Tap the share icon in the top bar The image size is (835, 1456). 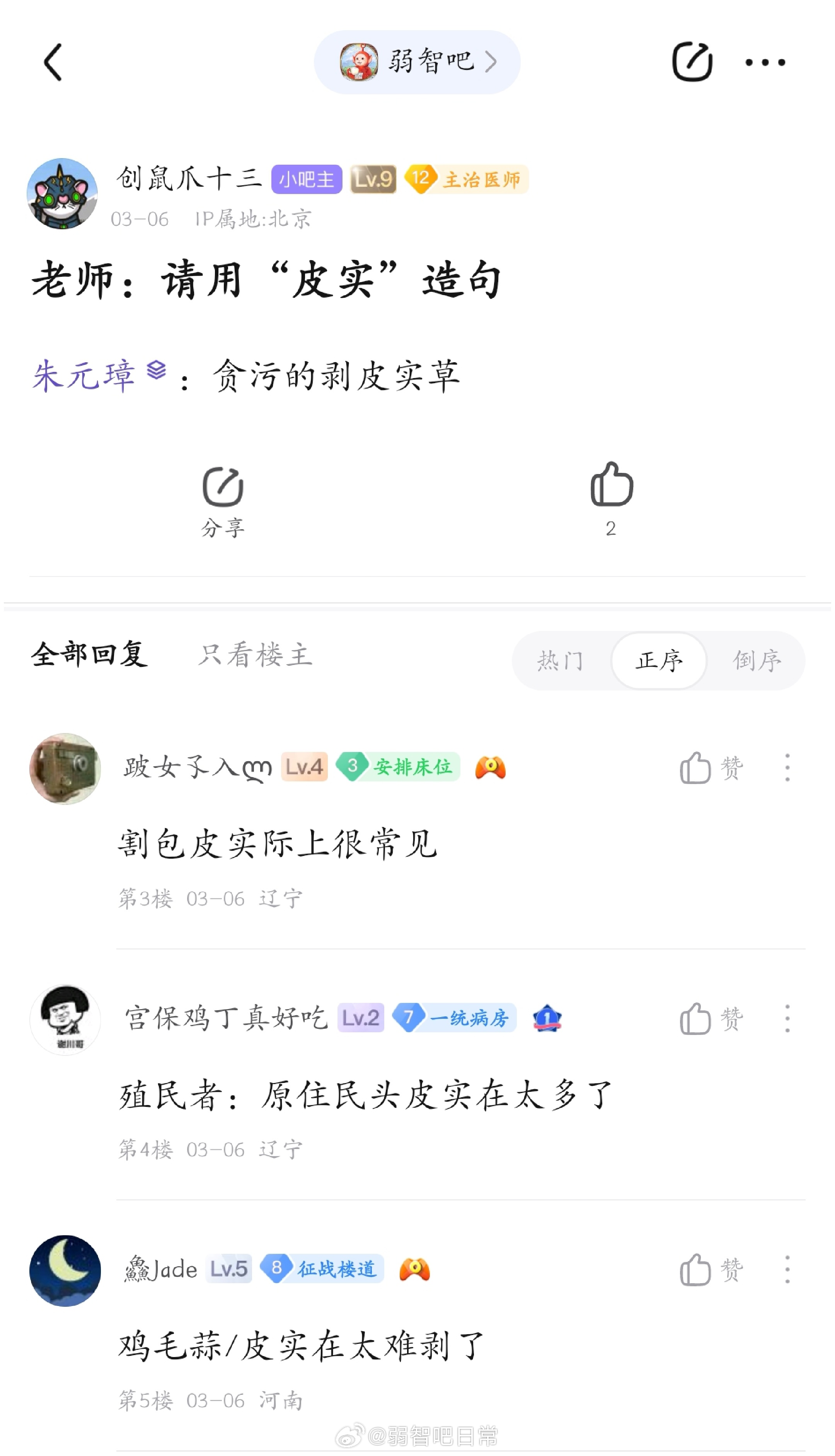point(692,62)
